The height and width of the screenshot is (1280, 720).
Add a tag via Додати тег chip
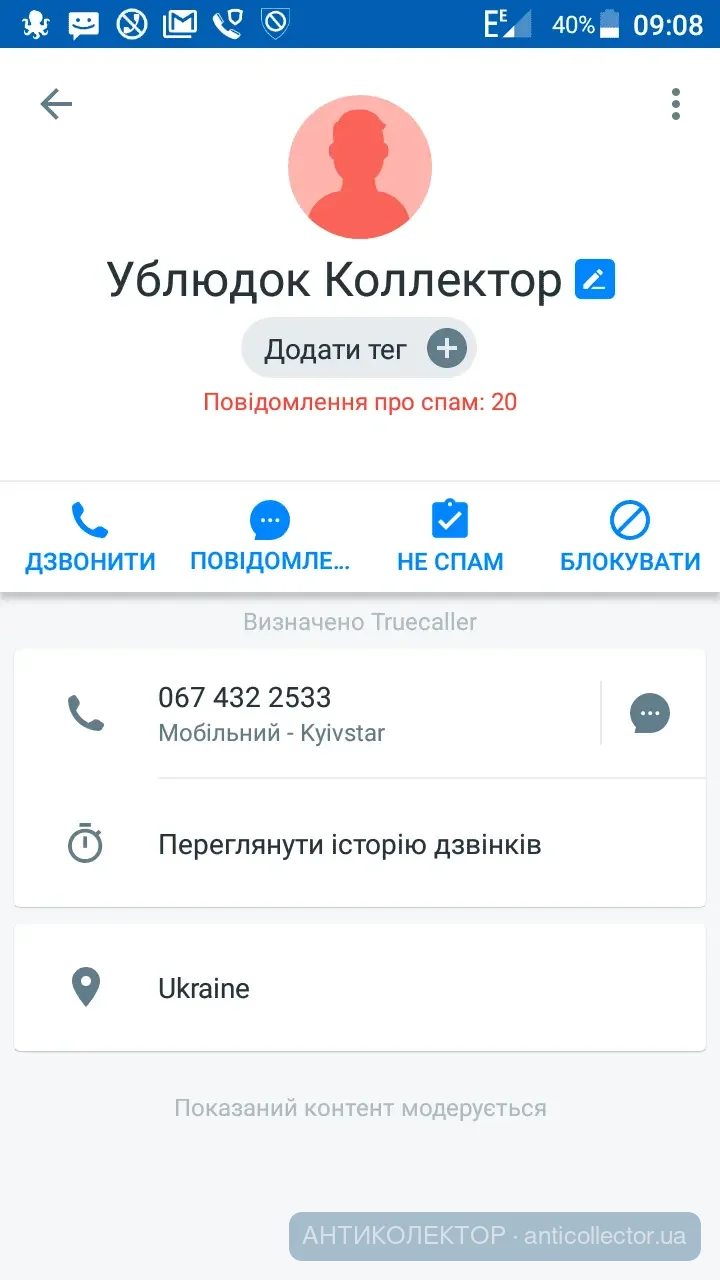(x=358, y=349)
